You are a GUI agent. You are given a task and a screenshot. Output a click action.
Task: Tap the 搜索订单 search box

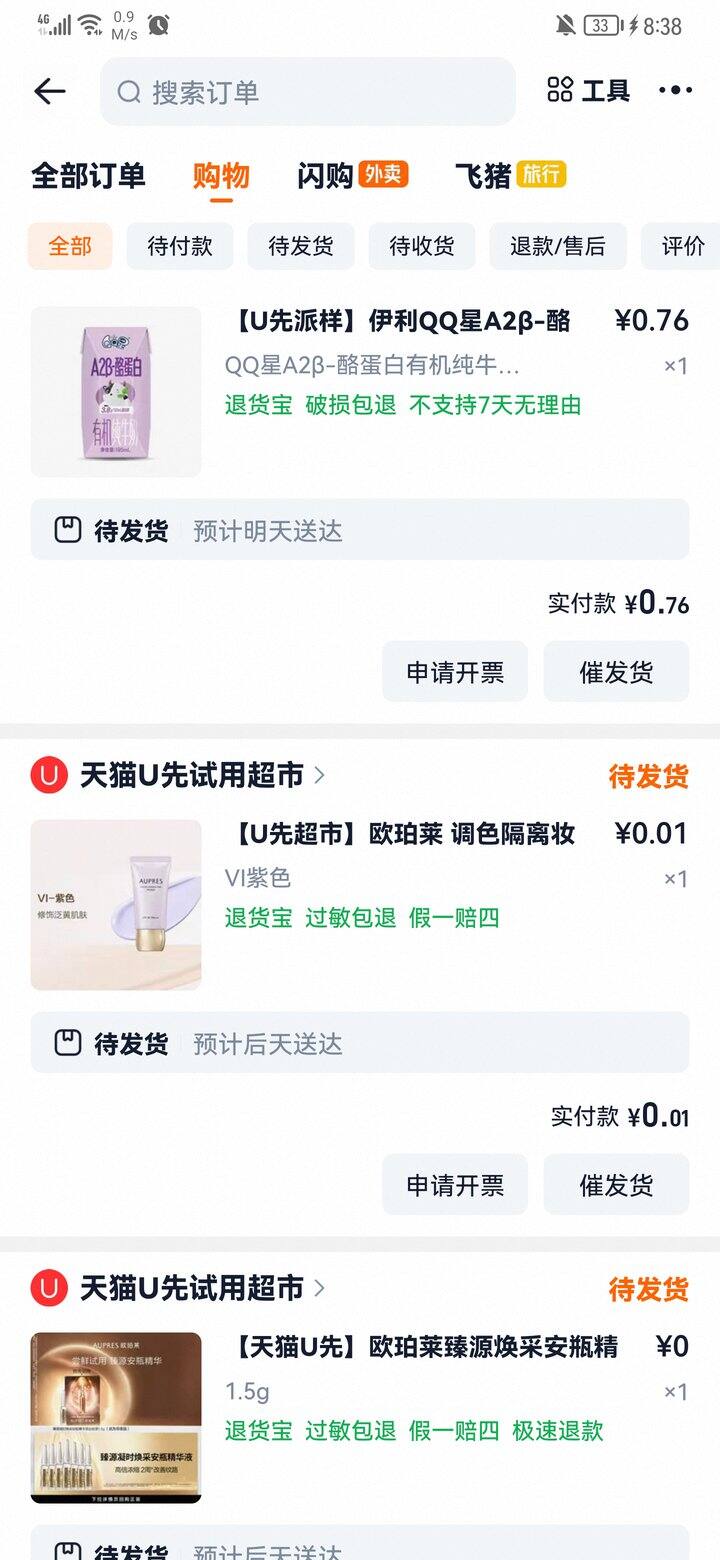(x=307, y=92)
